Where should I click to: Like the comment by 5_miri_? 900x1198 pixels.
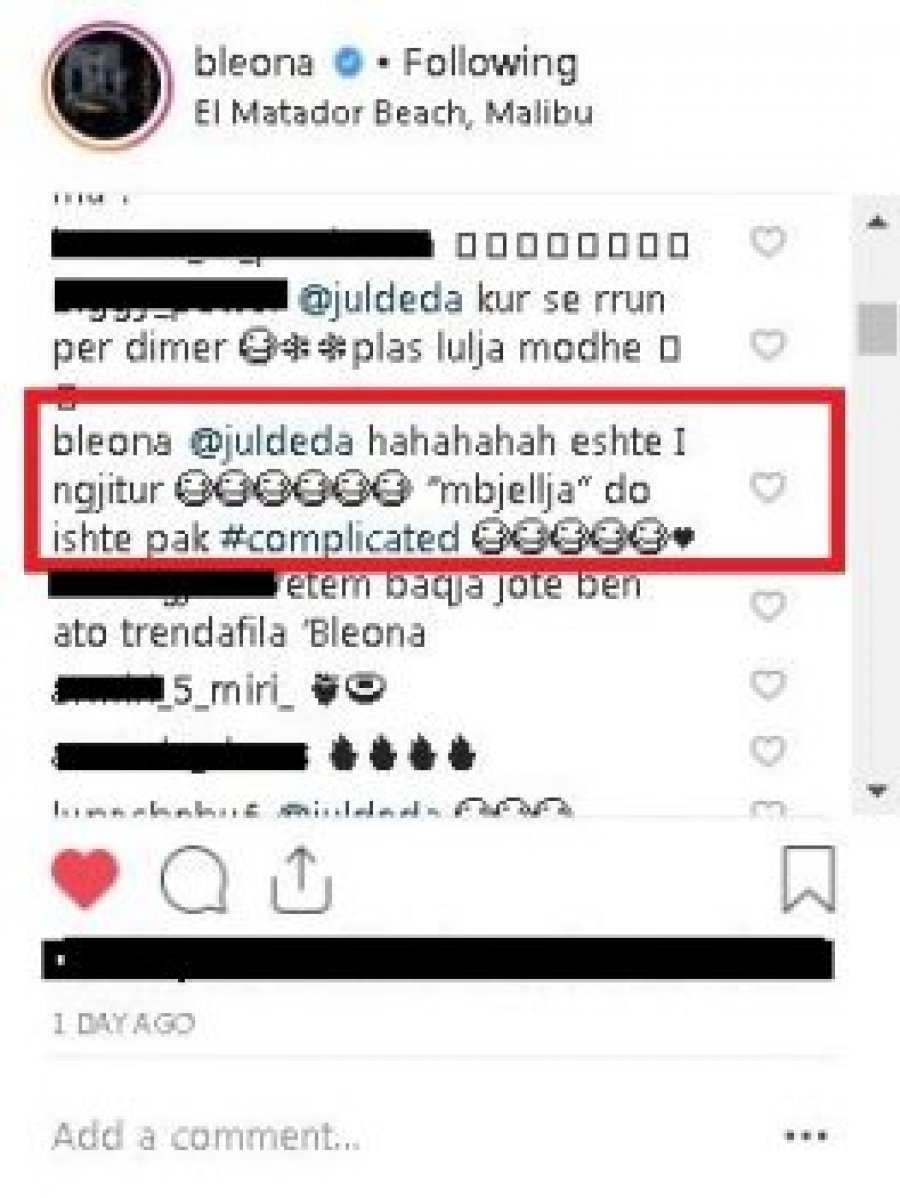pos(768,686)
